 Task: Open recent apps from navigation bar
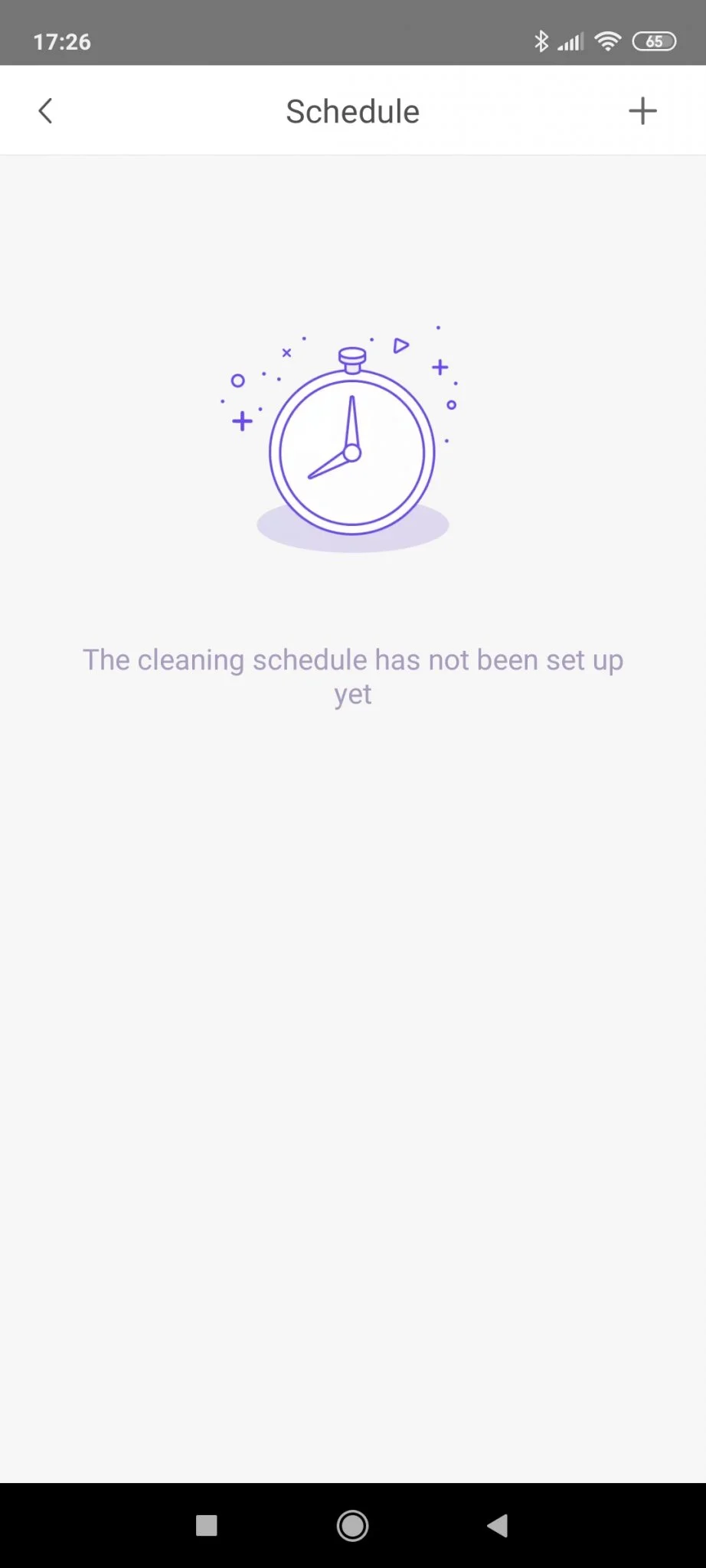207,1525
